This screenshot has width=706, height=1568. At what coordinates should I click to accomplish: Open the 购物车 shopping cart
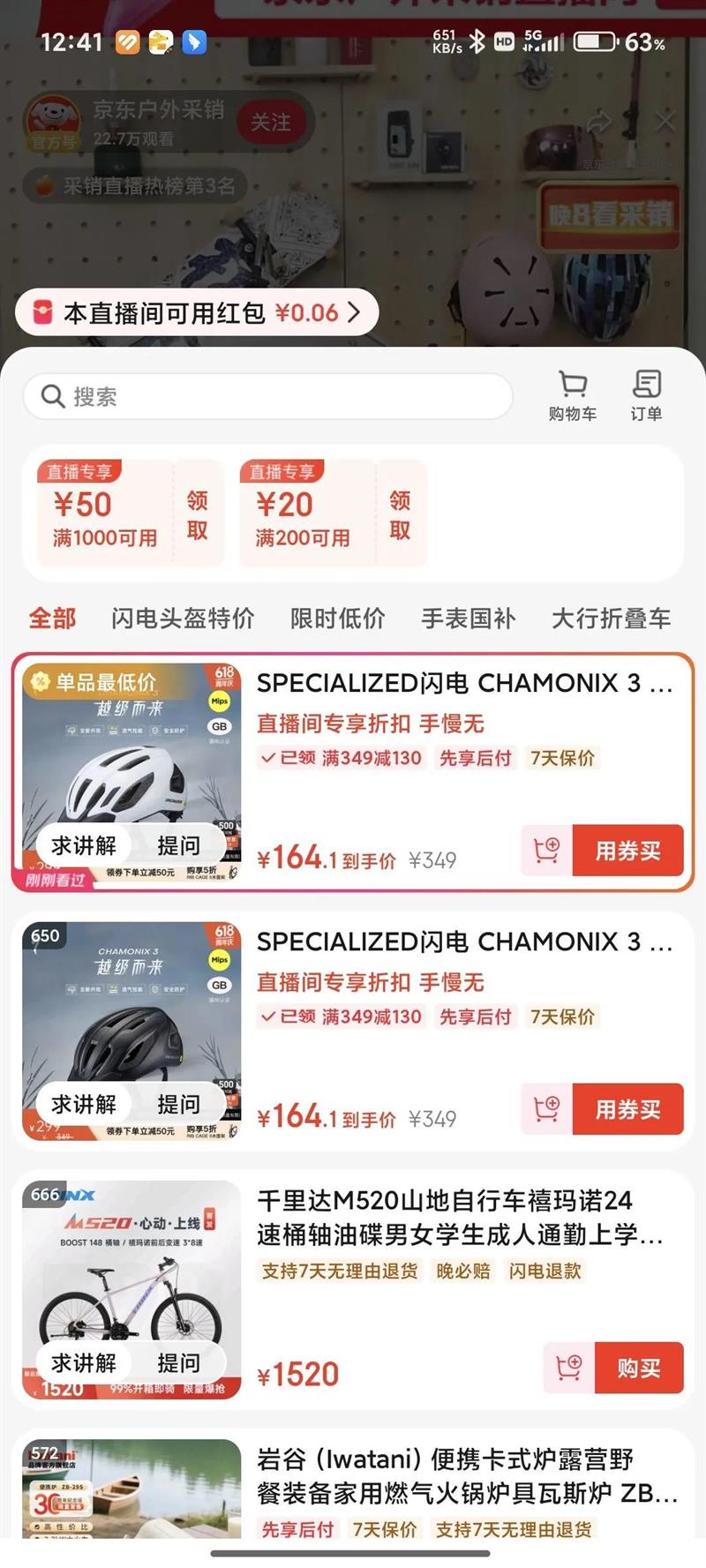(572, 394)
